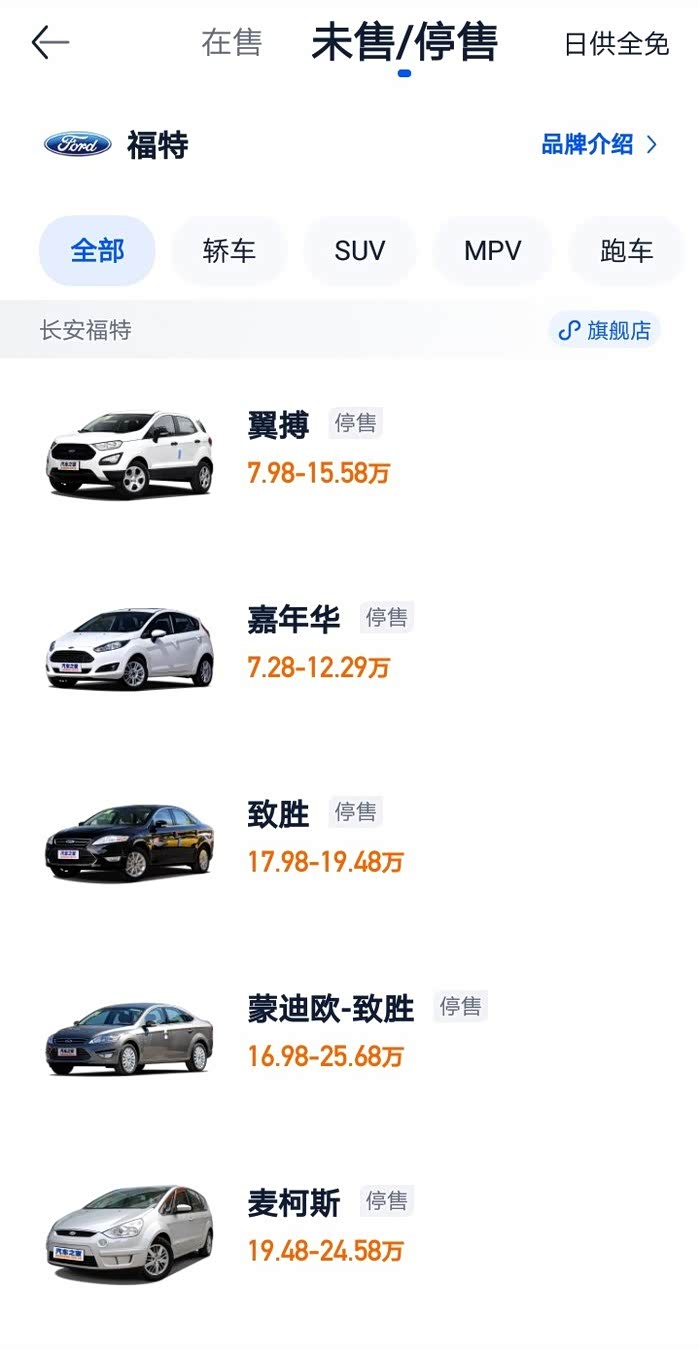The width and height of the screenshot is (699, 1349).
Task: Show only SUV models
Action: (x=360, y=251)
